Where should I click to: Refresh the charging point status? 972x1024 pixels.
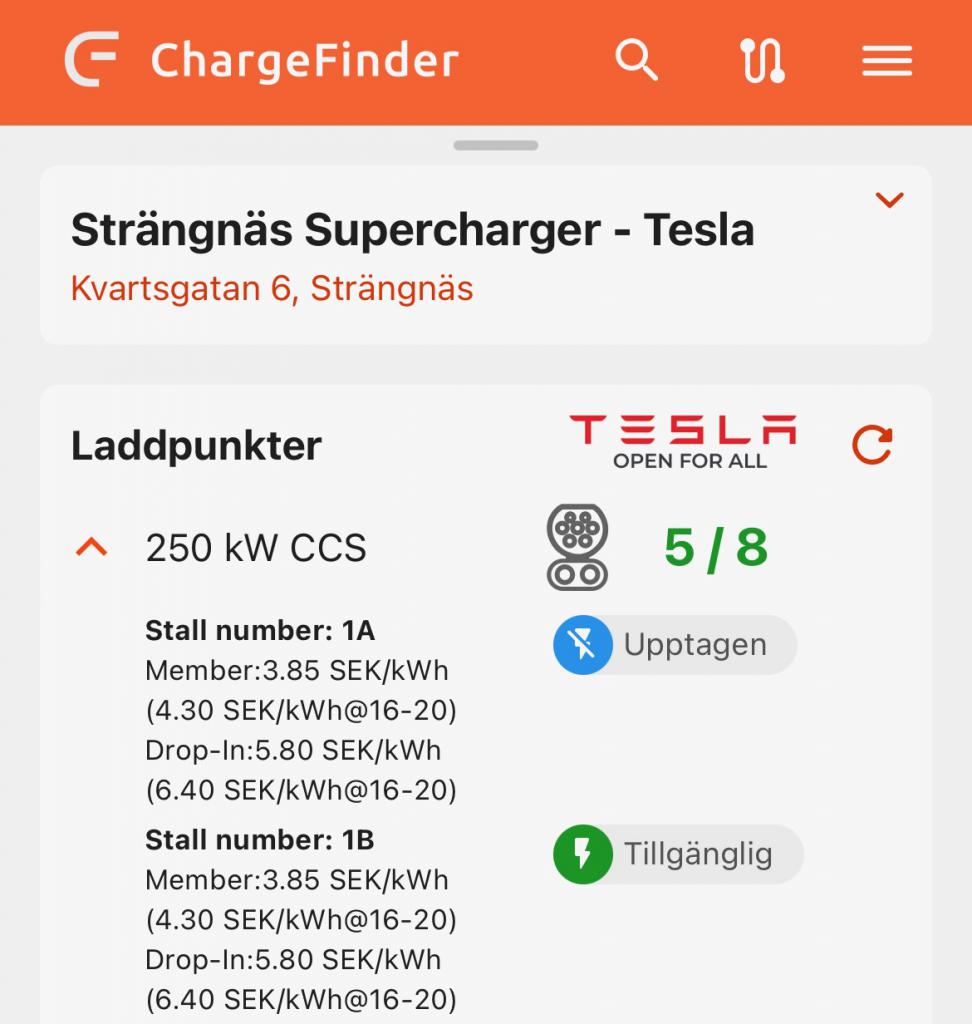pos(872,445)
